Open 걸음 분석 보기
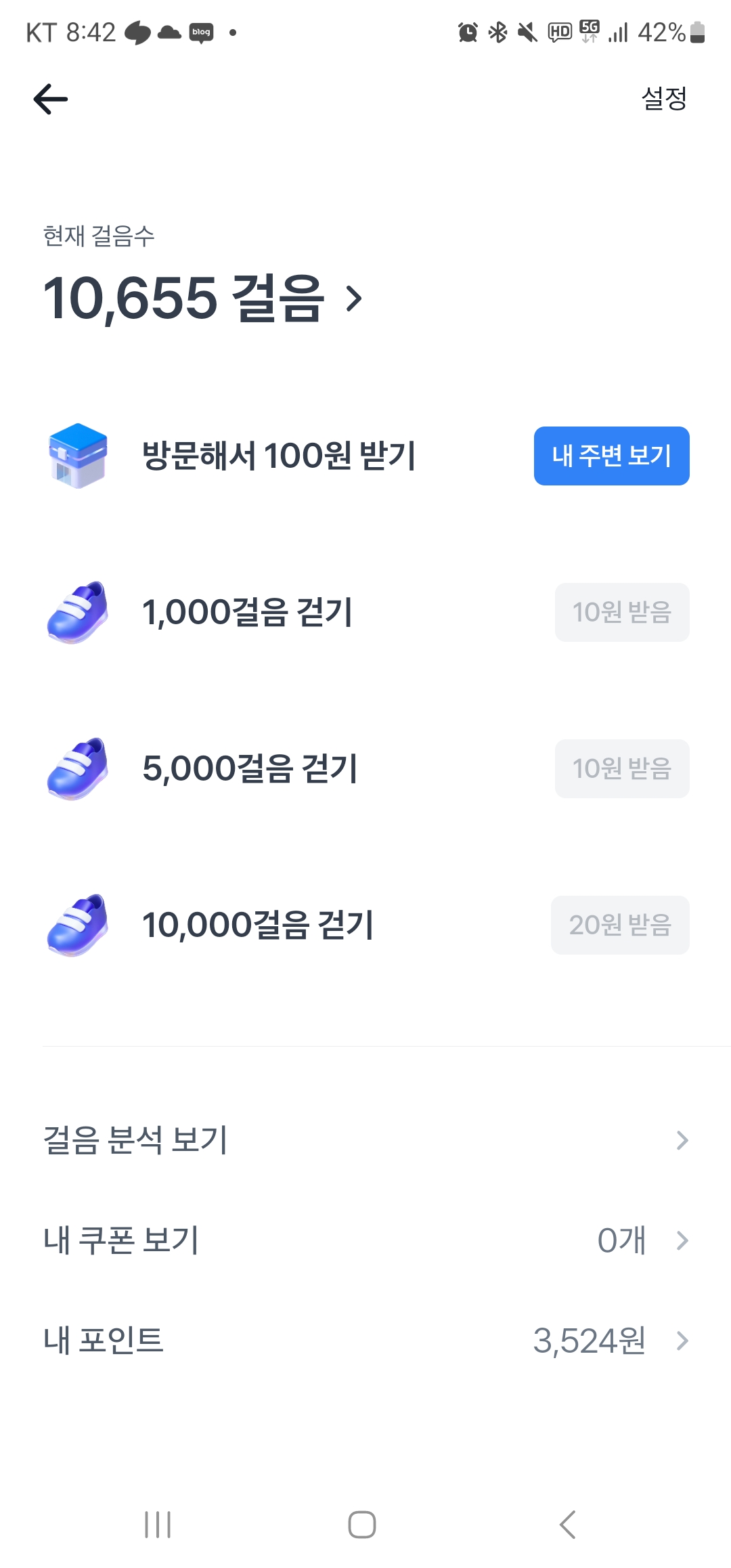 click(x=365, y=1140)
